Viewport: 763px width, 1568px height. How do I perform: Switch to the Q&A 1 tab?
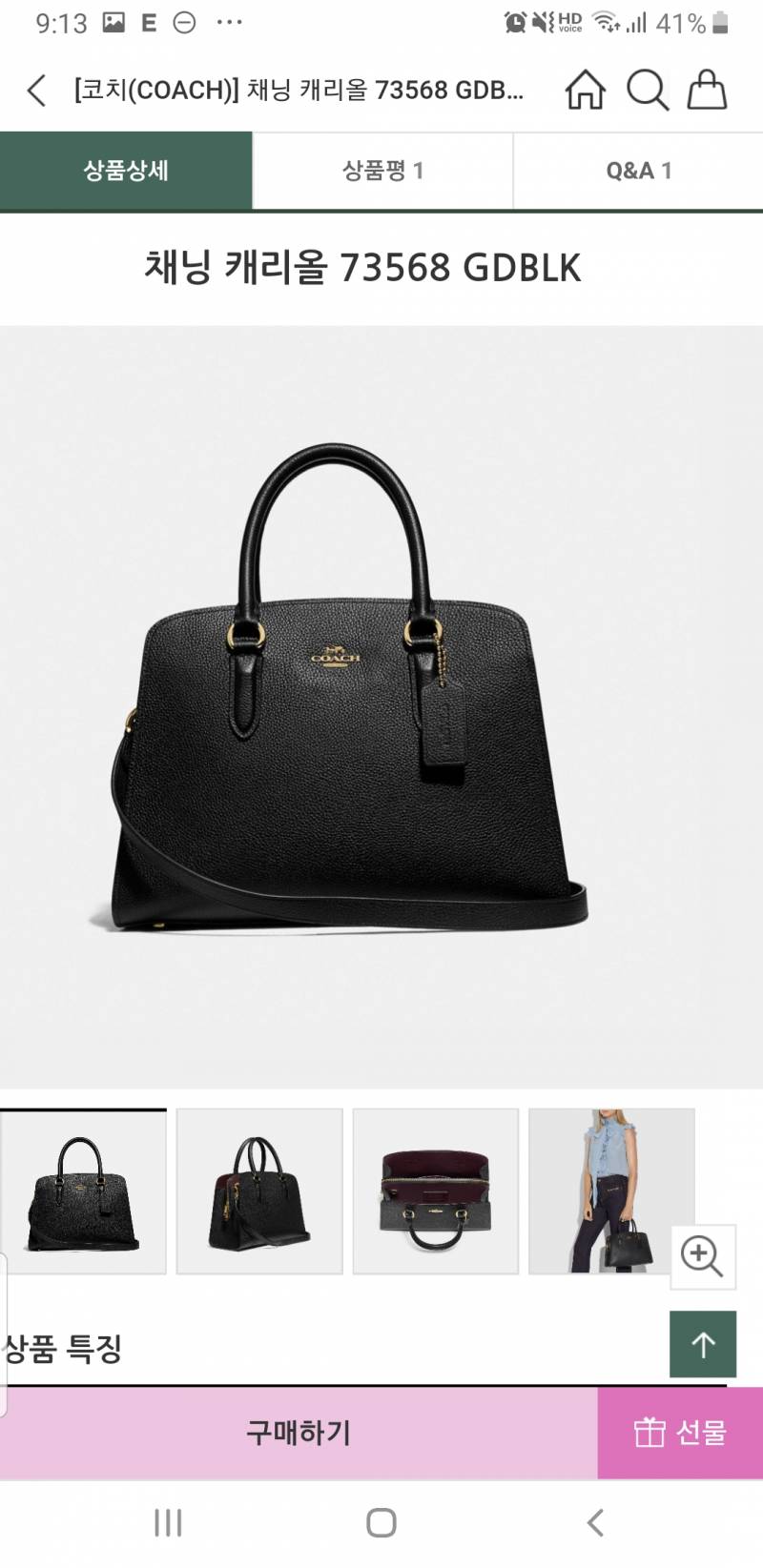coord(638,171)
